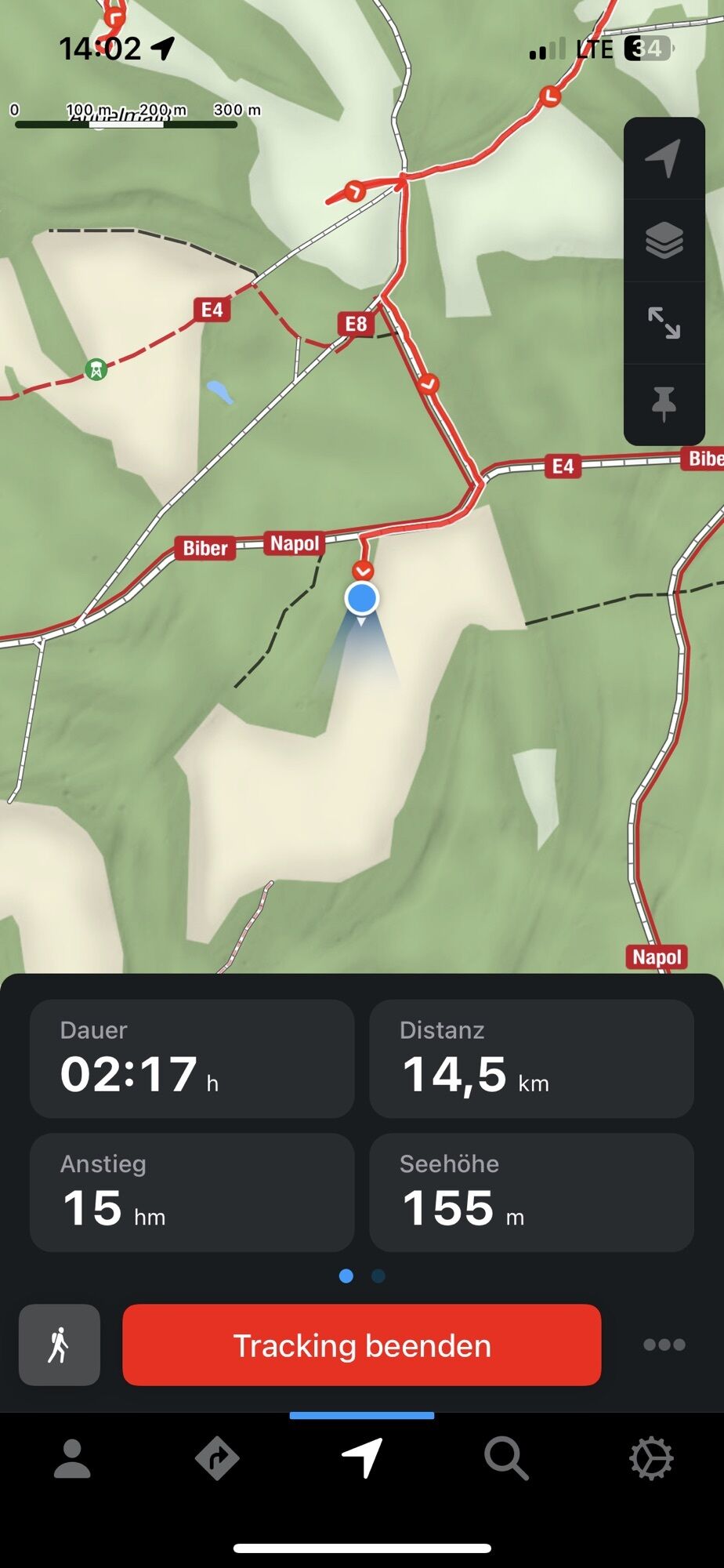724x1568 pixels.
Task: Open the search tab
Action: tap(506, 1459)
